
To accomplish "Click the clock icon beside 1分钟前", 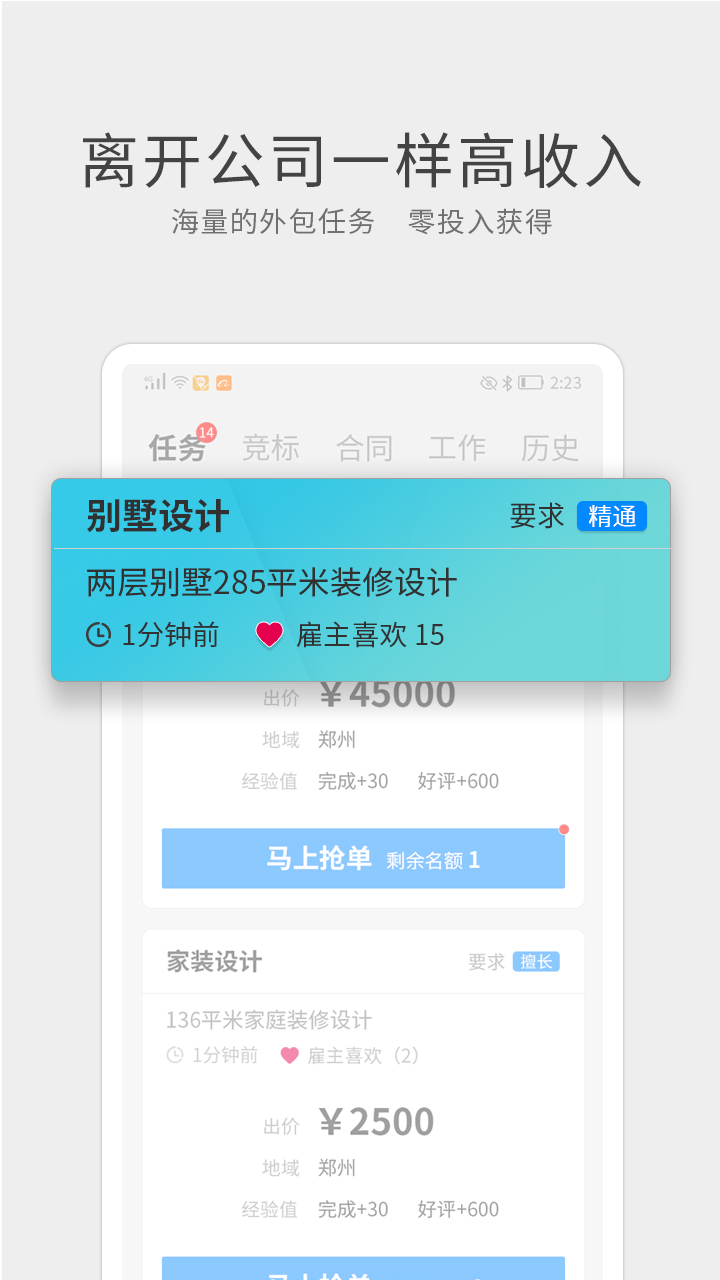I will click(x=98, y=634).
